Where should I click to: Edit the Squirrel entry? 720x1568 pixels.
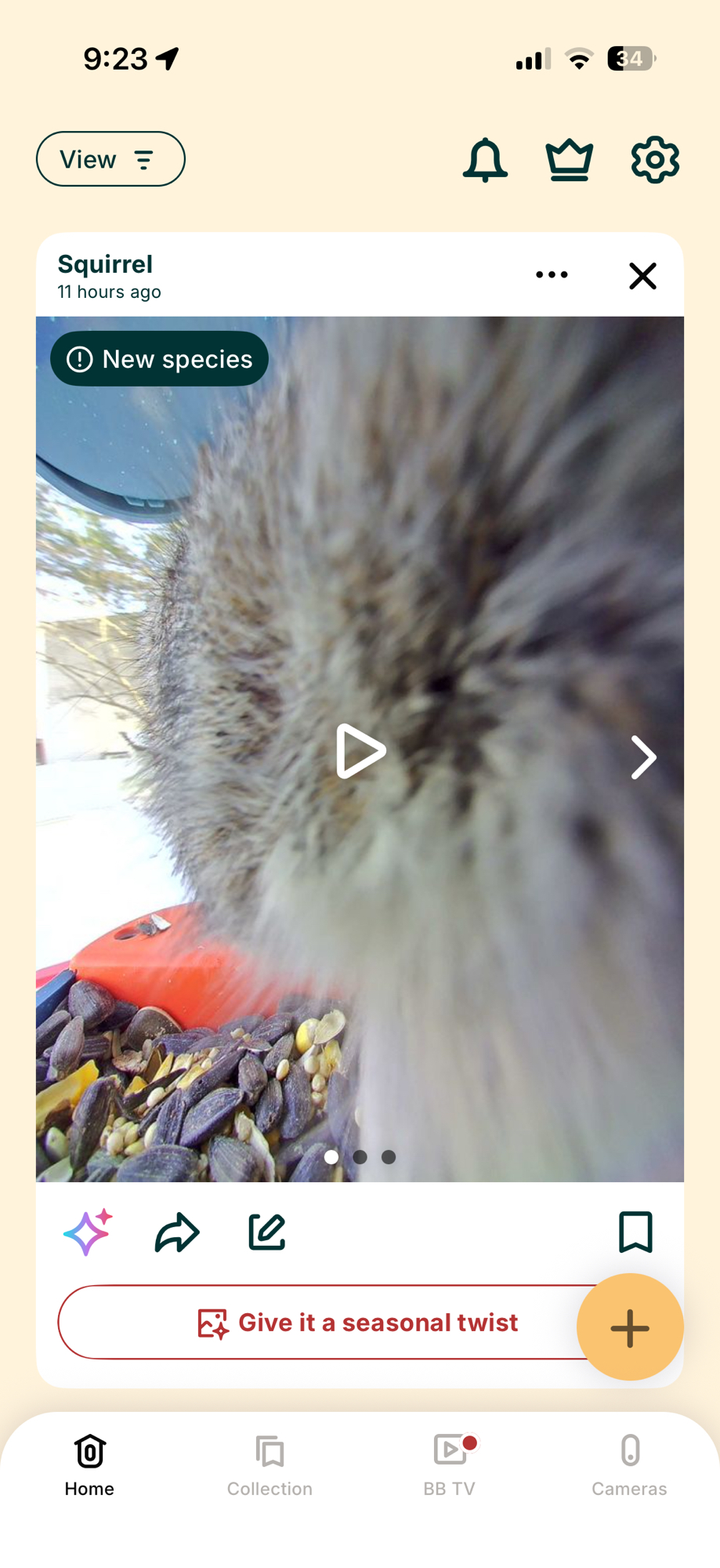coord(267,1232)
